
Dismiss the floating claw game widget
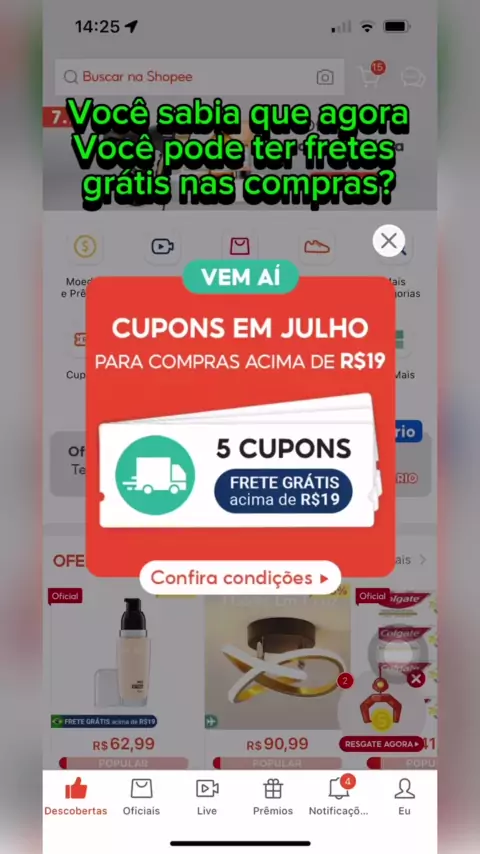(416, 679)
